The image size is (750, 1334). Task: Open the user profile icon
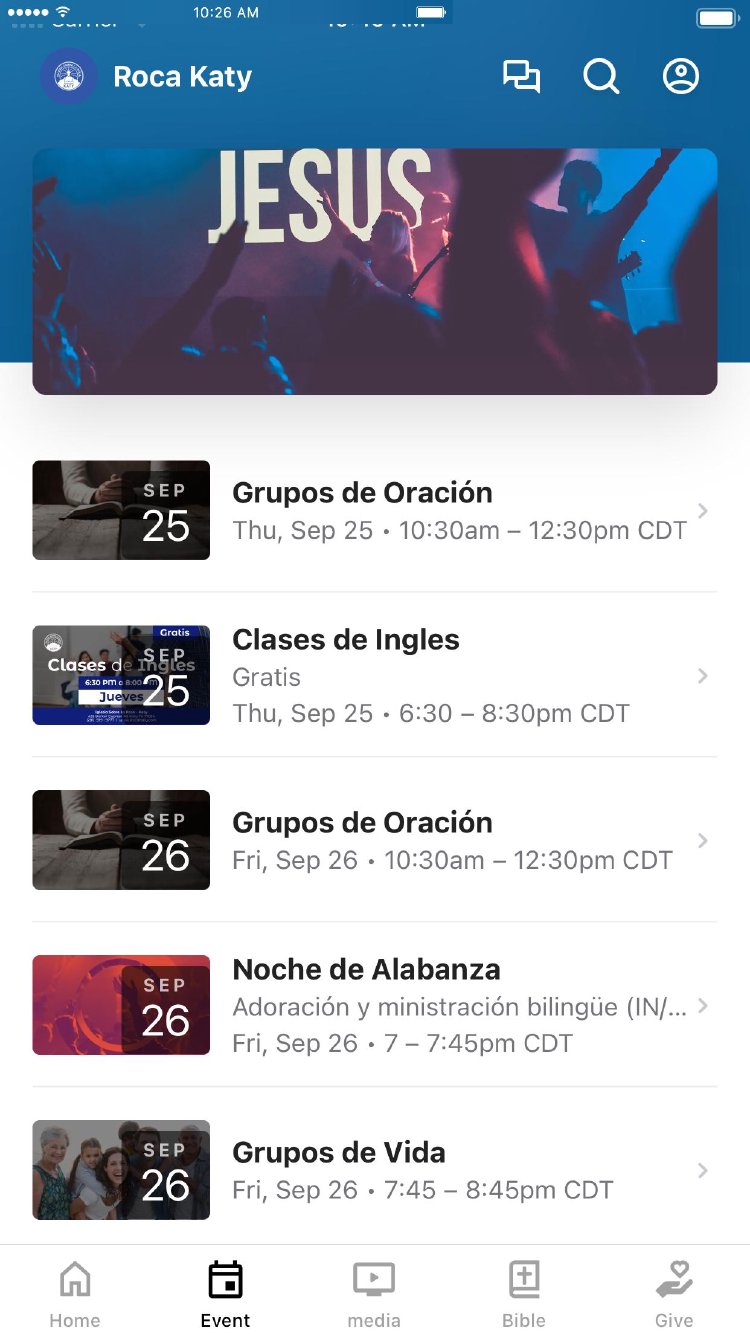tap(681, 77)
